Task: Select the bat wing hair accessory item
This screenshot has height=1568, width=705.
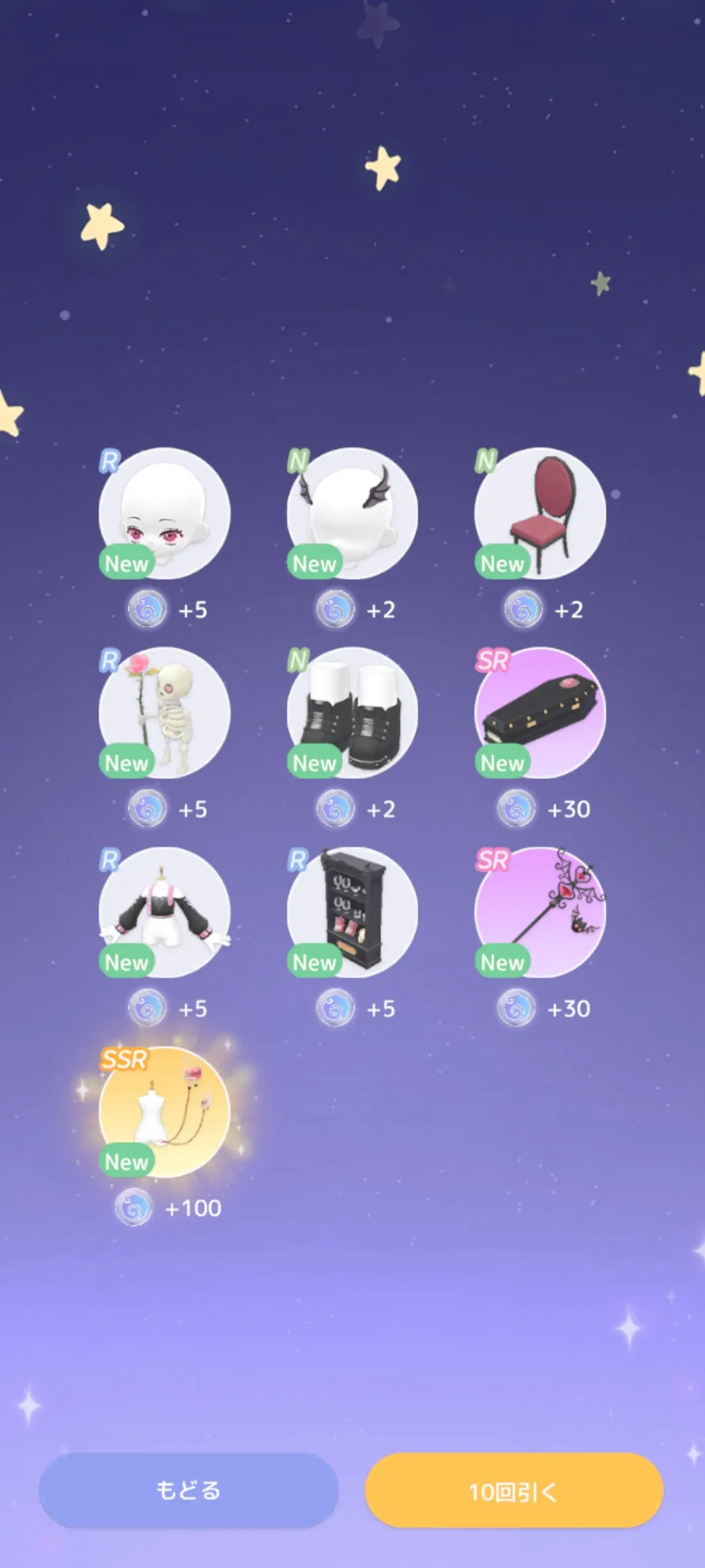Action: point(352,513)
